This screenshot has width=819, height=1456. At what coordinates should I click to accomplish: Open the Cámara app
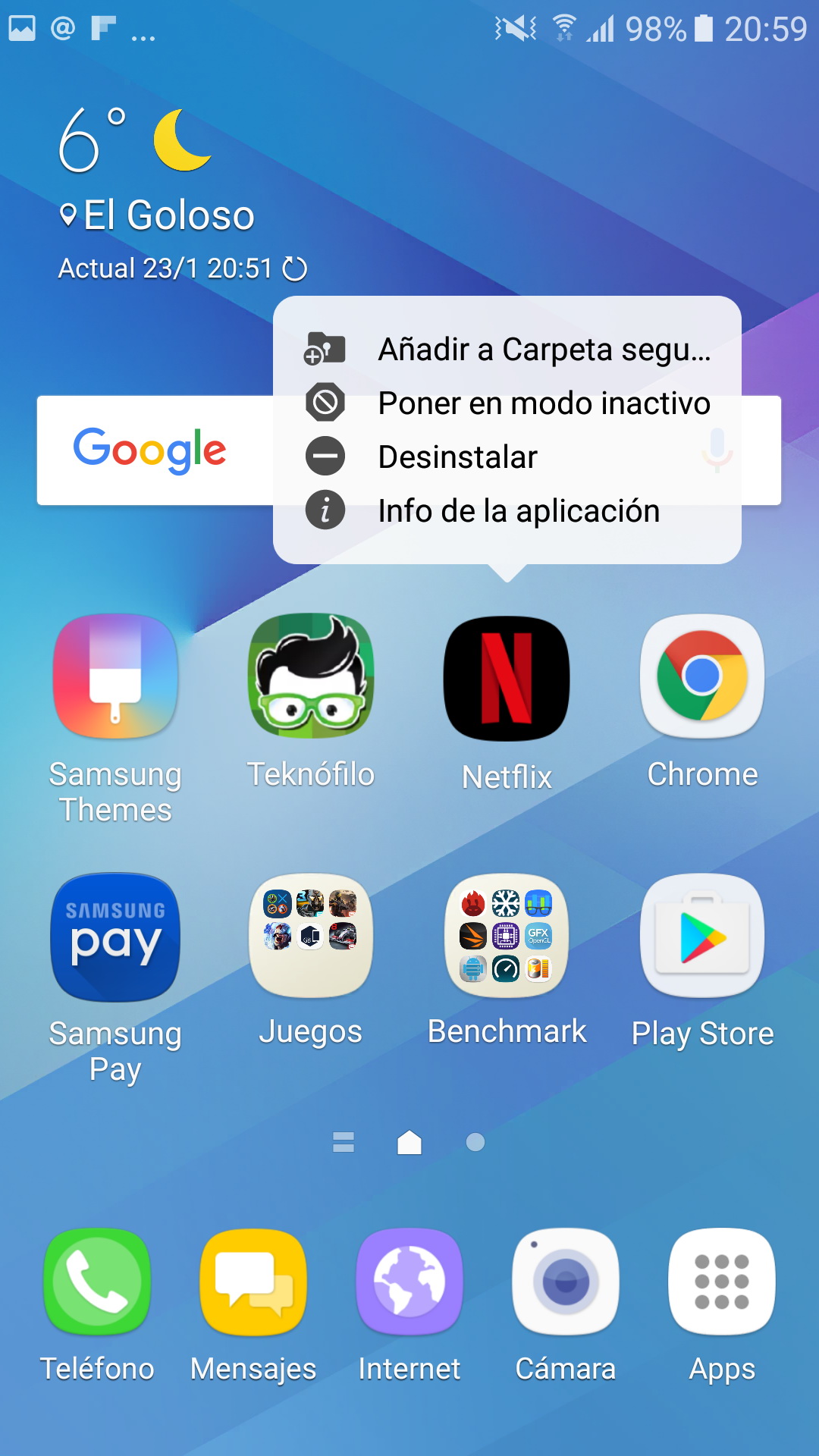point(566,1282)
